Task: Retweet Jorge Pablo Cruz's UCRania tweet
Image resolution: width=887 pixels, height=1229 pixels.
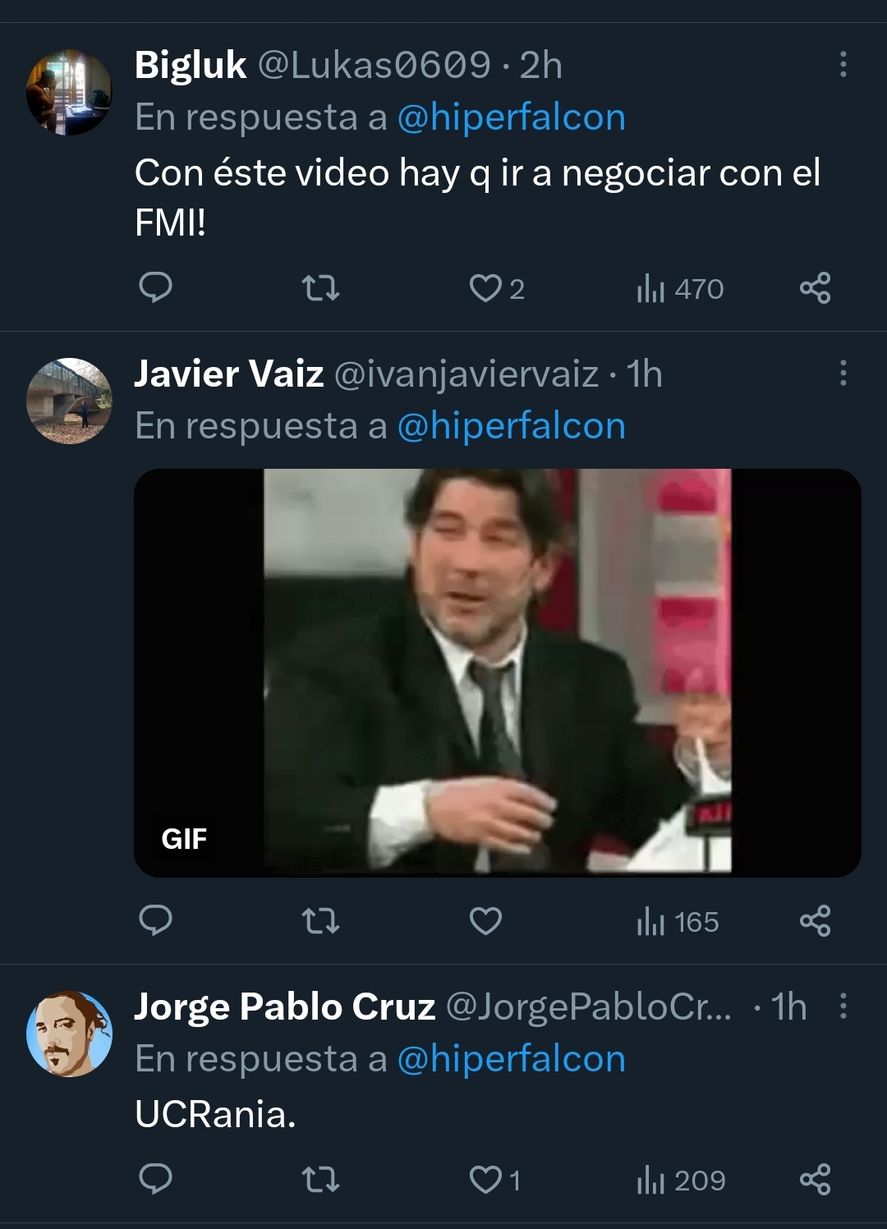Action: 320,1181
